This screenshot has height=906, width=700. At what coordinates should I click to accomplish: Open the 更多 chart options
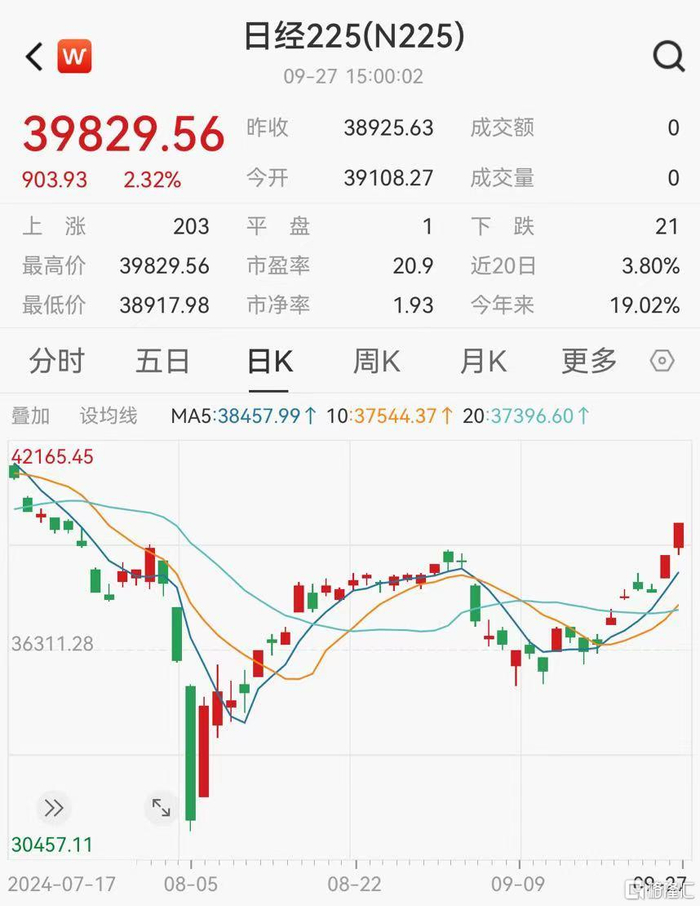[x=589, y=361]
